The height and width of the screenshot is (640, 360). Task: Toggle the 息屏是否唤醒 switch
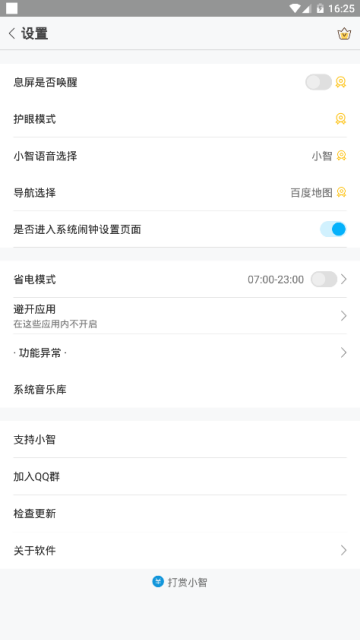318,82
